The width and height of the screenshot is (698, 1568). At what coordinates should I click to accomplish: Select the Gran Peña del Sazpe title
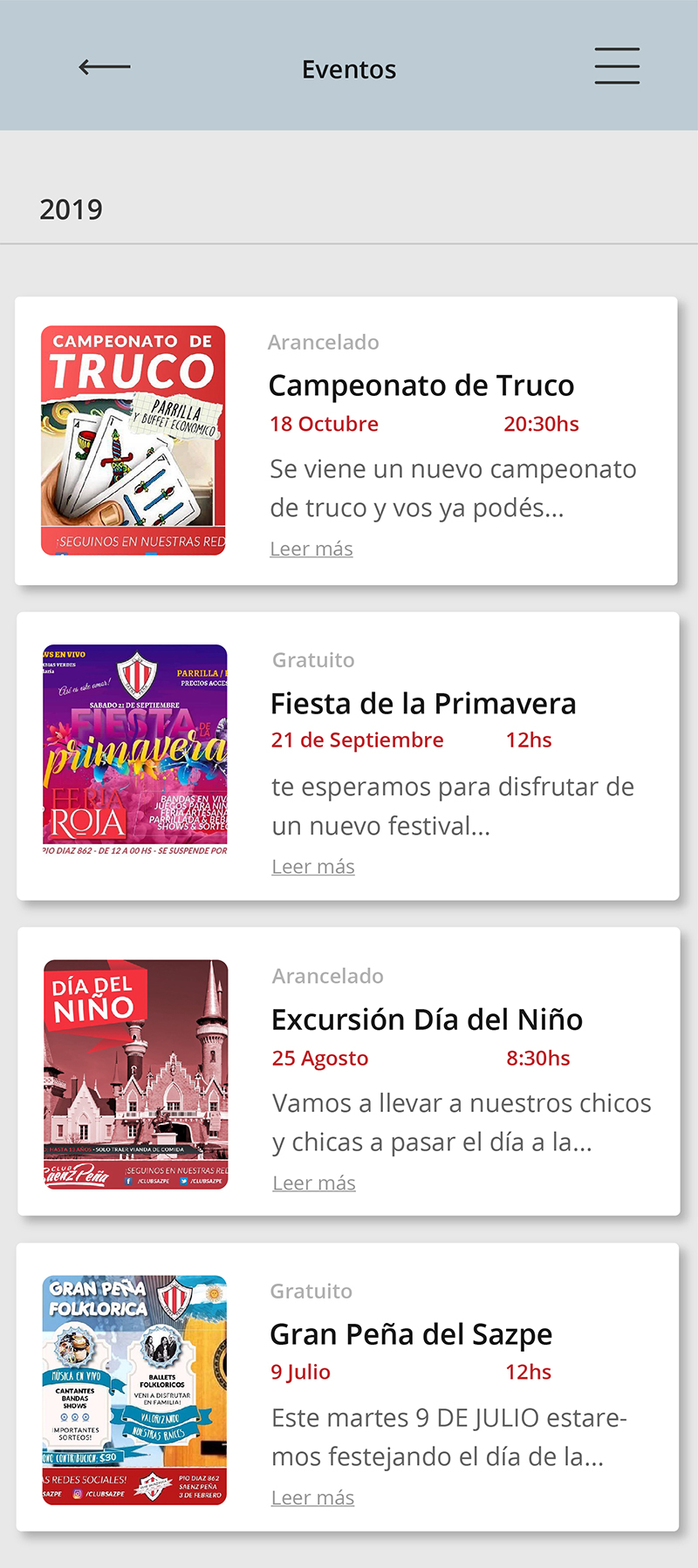pyautogui.click(x=411, y=1333)
